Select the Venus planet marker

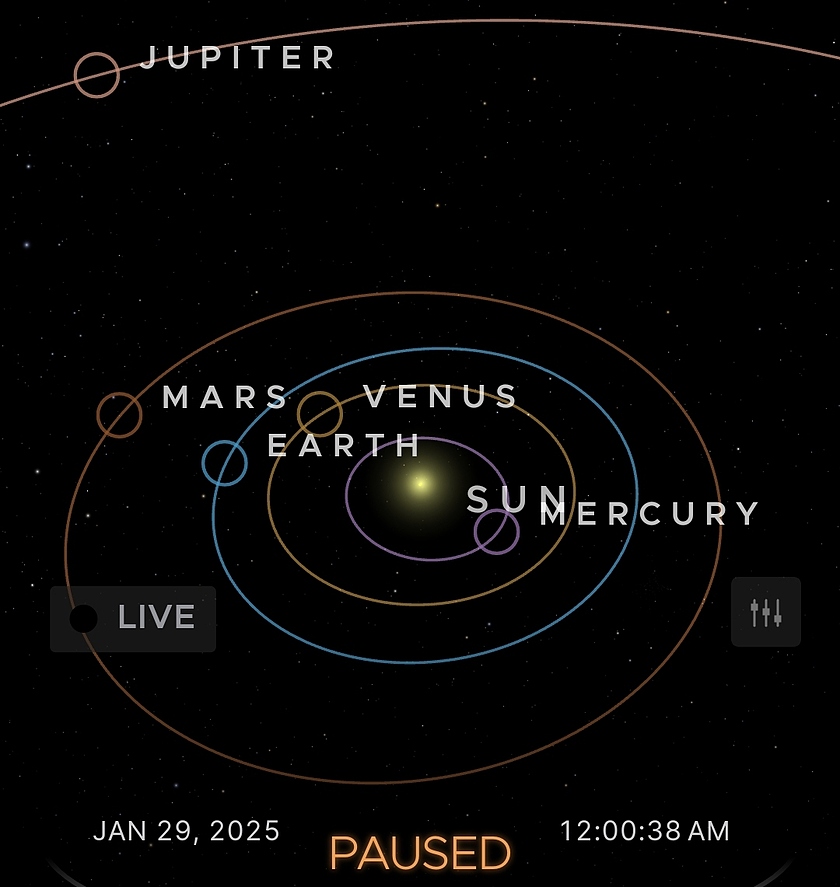320,414
